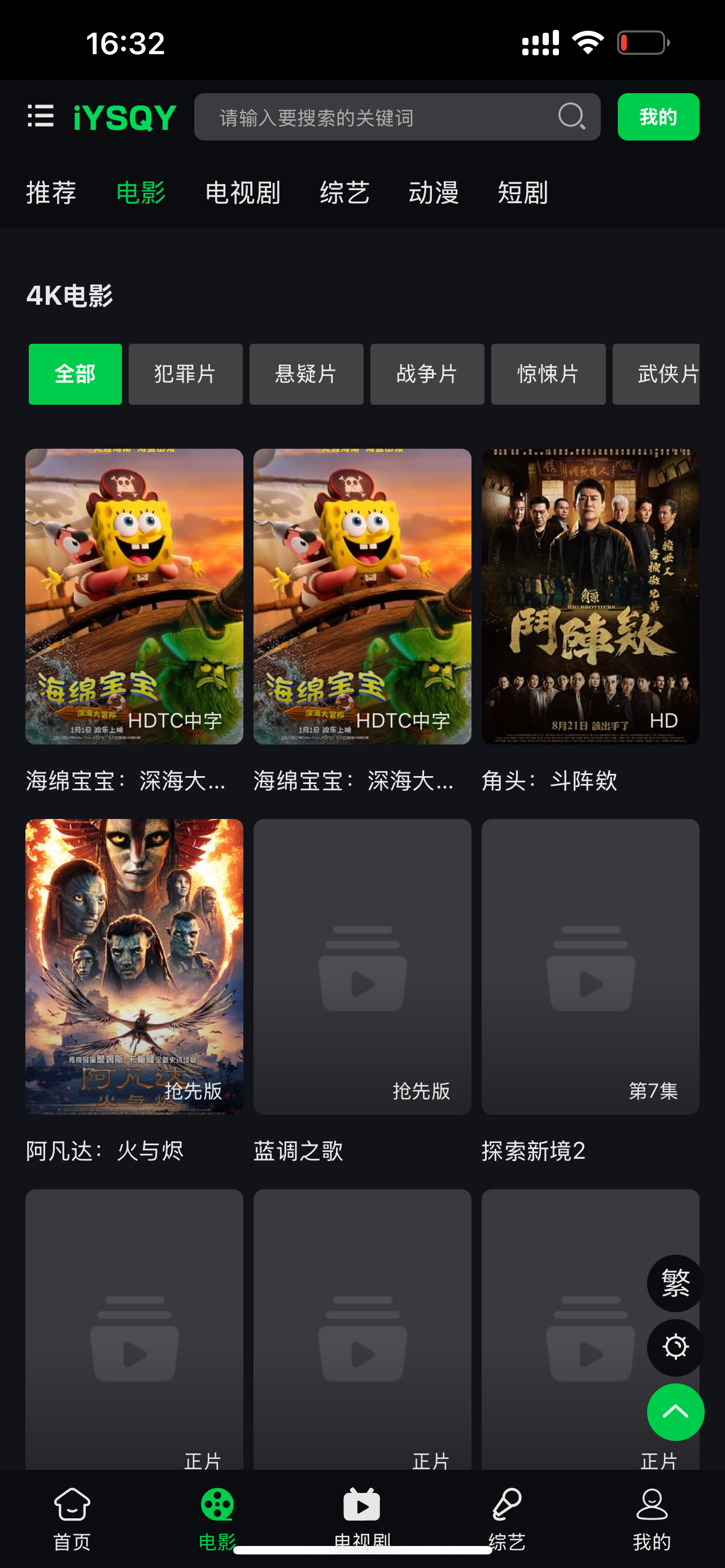The height and width of the screenshot is (1568, 725).
Task: Select the Movies (电影) film reel icon
Action: pyautogui.click(x=217, y=1503)
